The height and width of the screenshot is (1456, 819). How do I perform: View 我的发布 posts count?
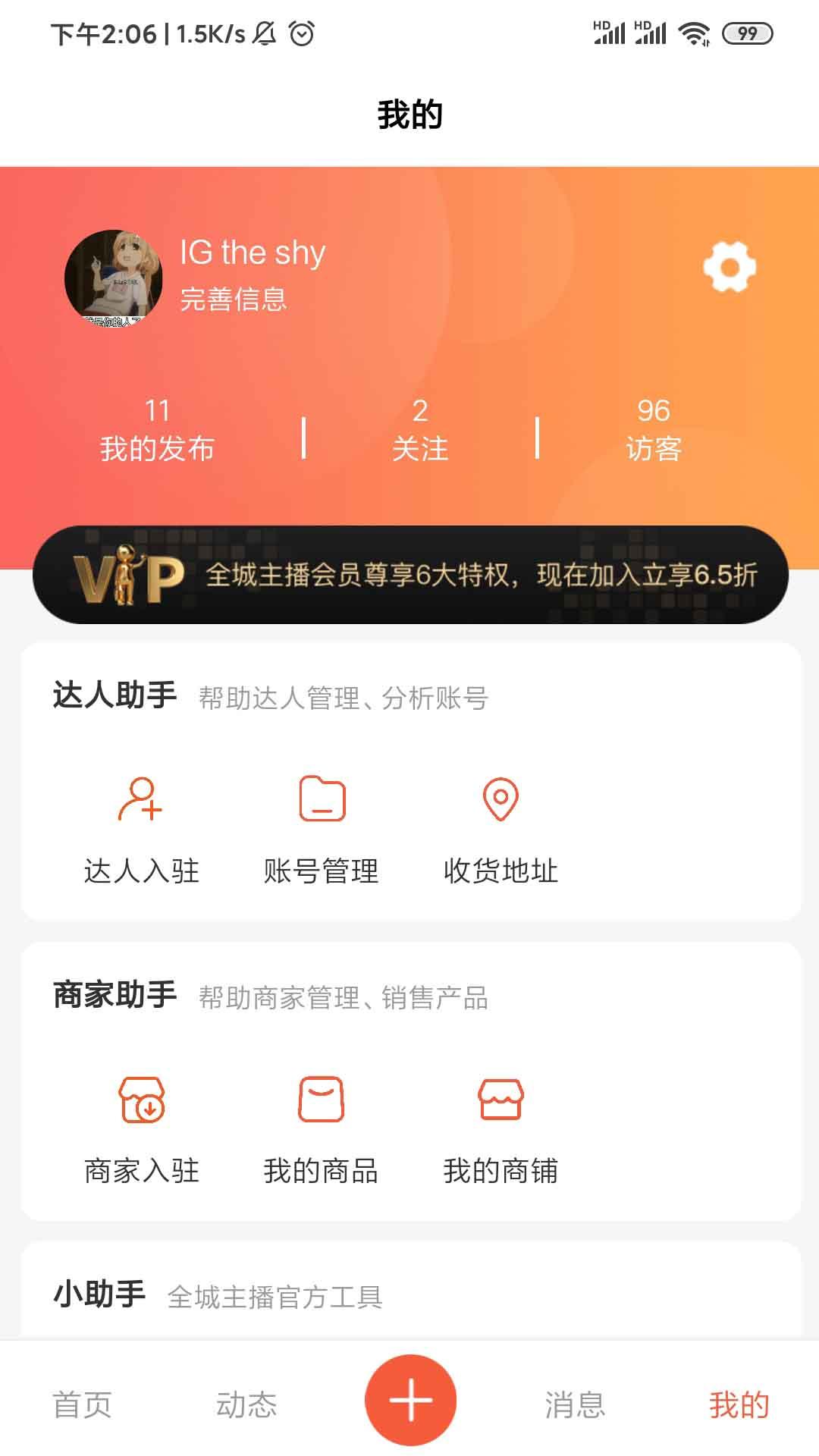coord(157,430)
